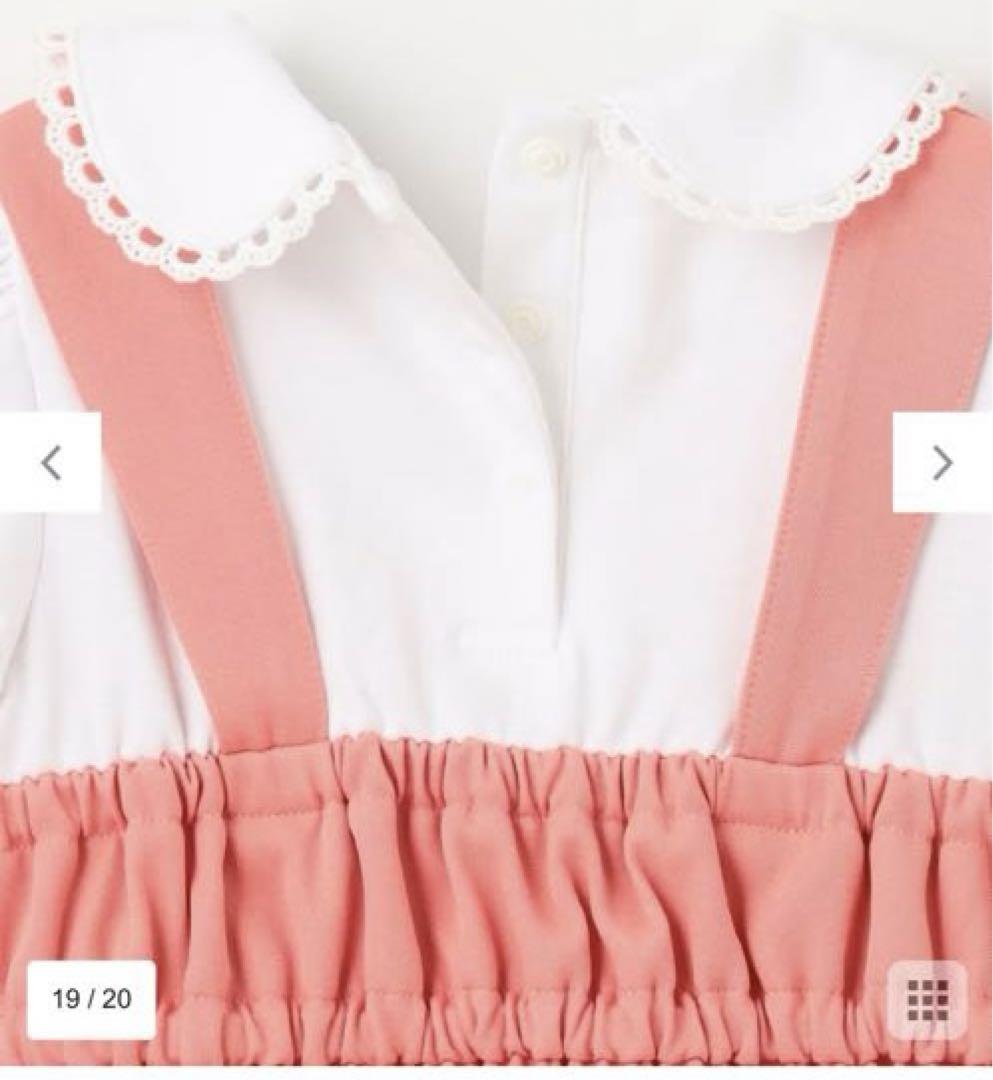This screenshot has height=1080, width=993.
Task: Advance to the next product image
Action: point(942,462)
